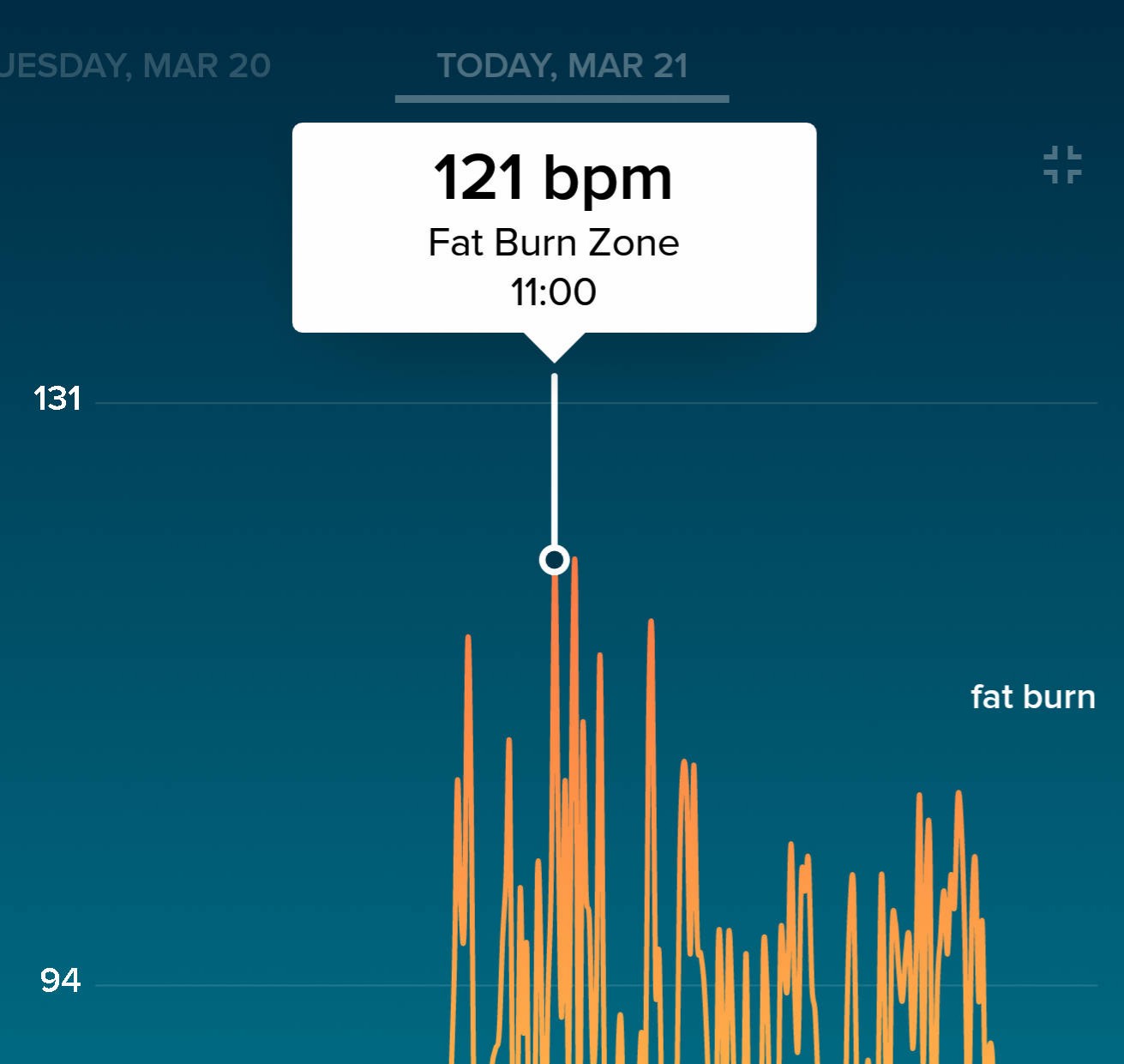This screenshot has width=1124, height=1064.
Task: Tap the 11:00 data point marker
Action: pos(555,560)
